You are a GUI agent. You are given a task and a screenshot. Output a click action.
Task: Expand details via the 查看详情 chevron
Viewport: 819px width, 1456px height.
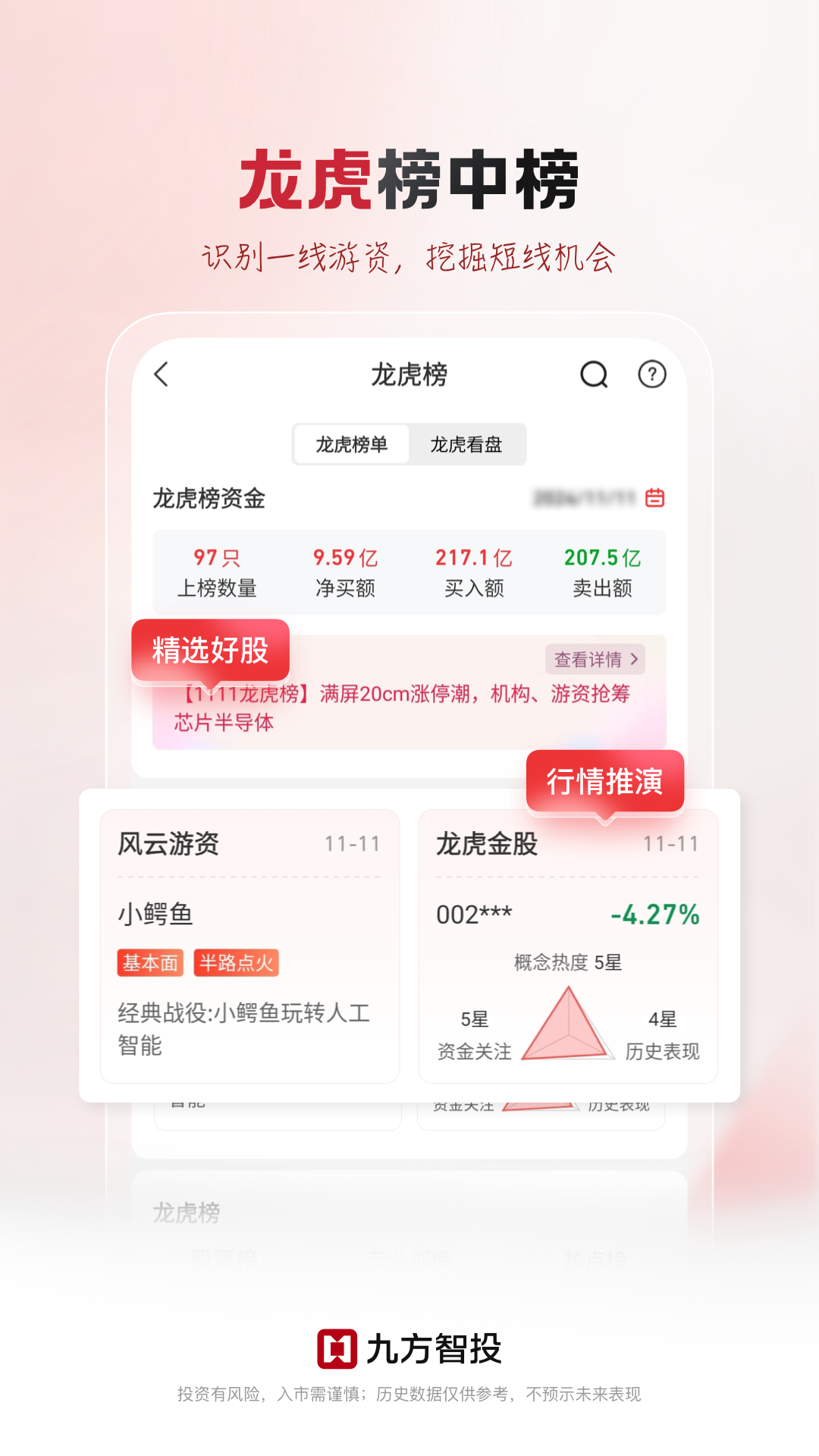tap(635, 660)
